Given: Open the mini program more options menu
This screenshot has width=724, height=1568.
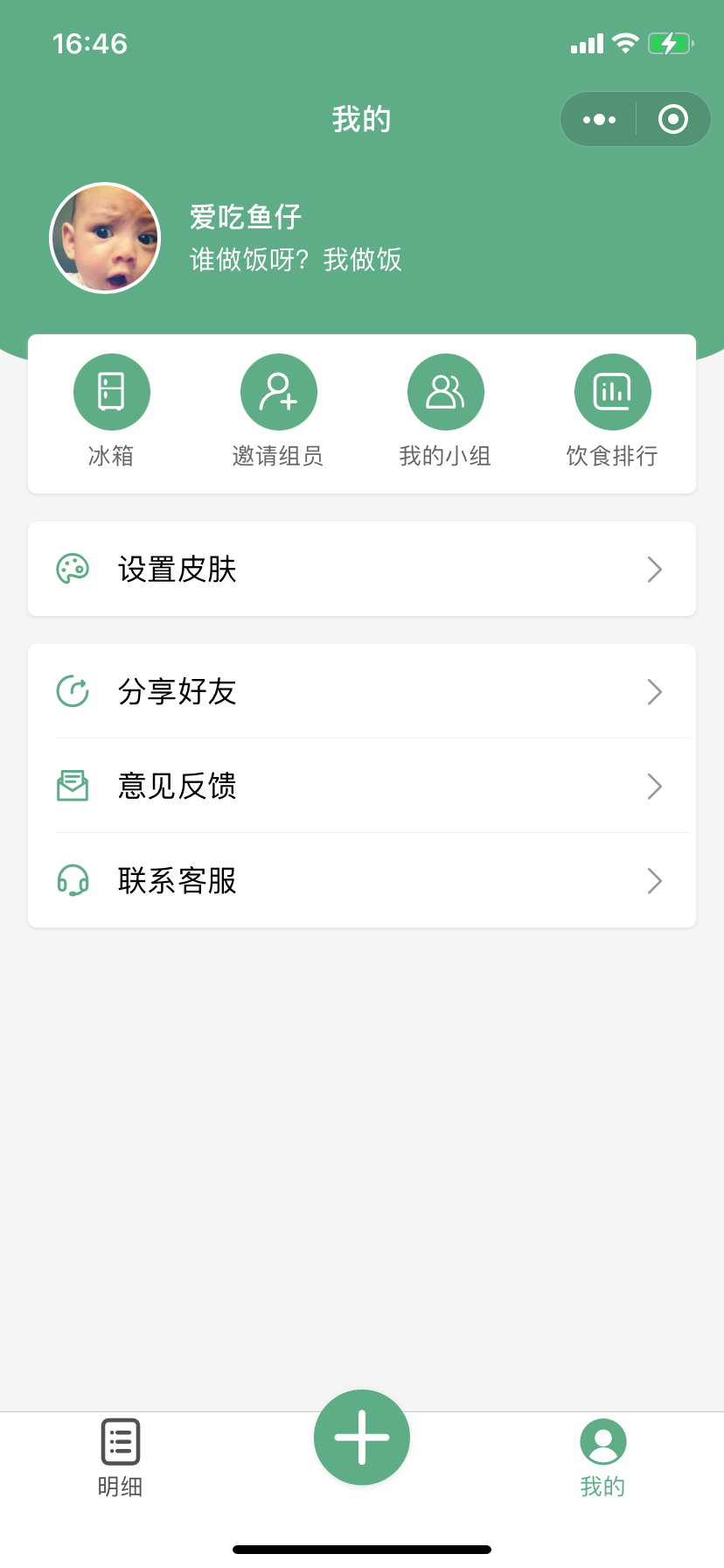Looking at the screenshot, I should click(x=599, y=120).
